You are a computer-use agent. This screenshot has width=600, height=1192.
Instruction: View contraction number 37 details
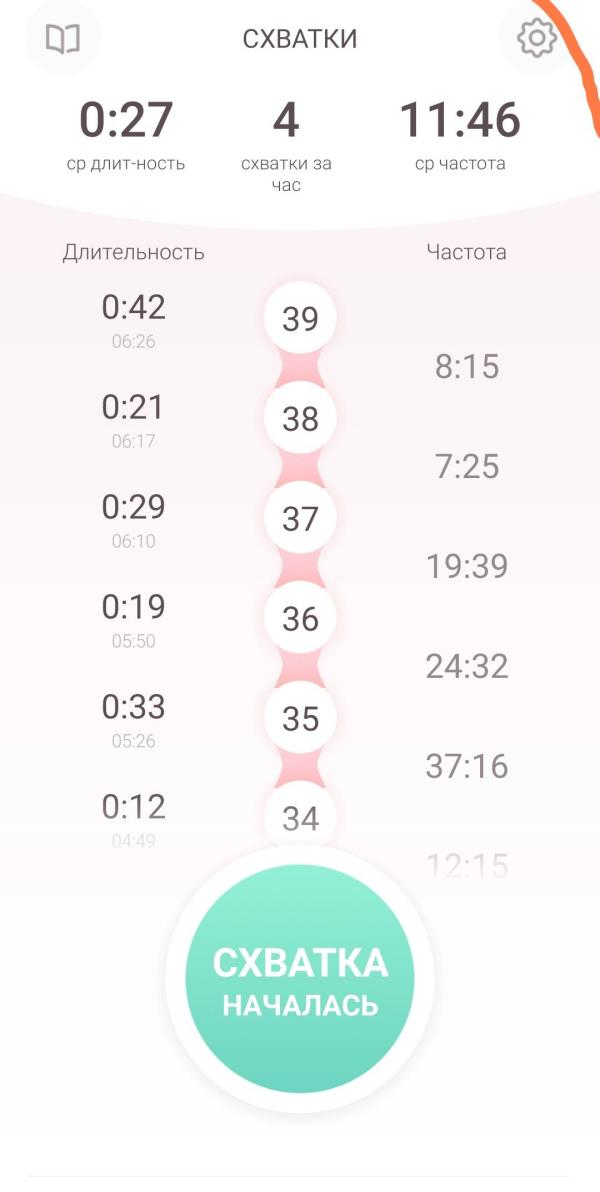point(300,519)
